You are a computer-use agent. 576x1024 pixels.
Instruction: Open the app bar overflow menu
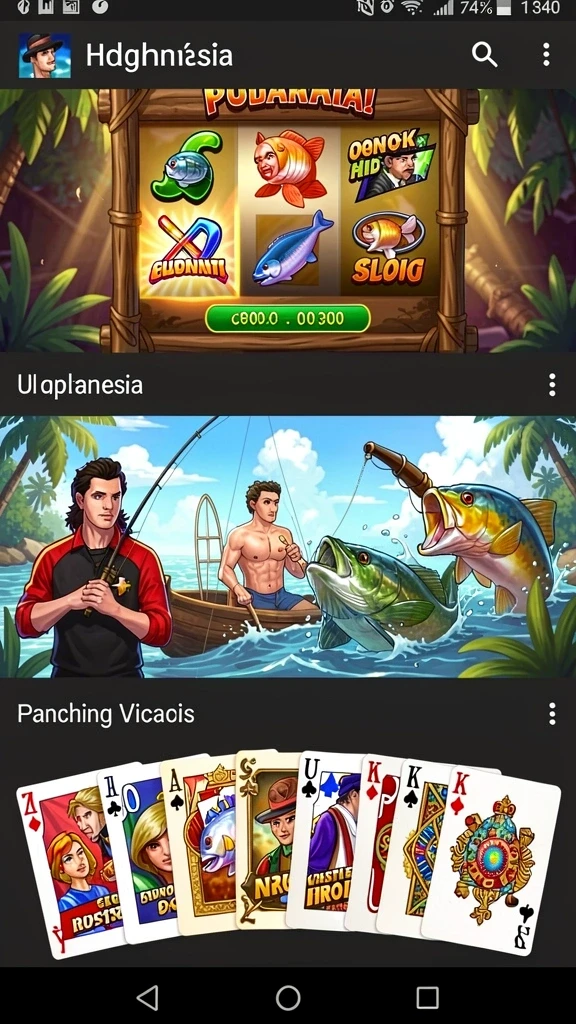point(546,56)
